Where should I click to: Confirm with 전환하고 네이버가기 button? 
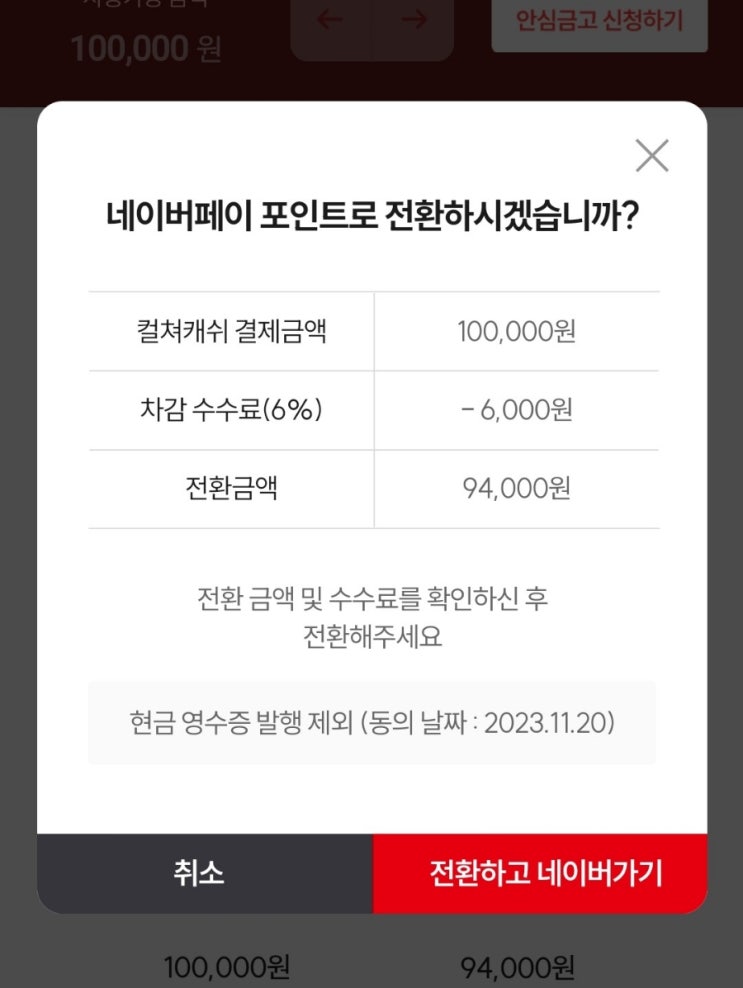tap(540, 873)
